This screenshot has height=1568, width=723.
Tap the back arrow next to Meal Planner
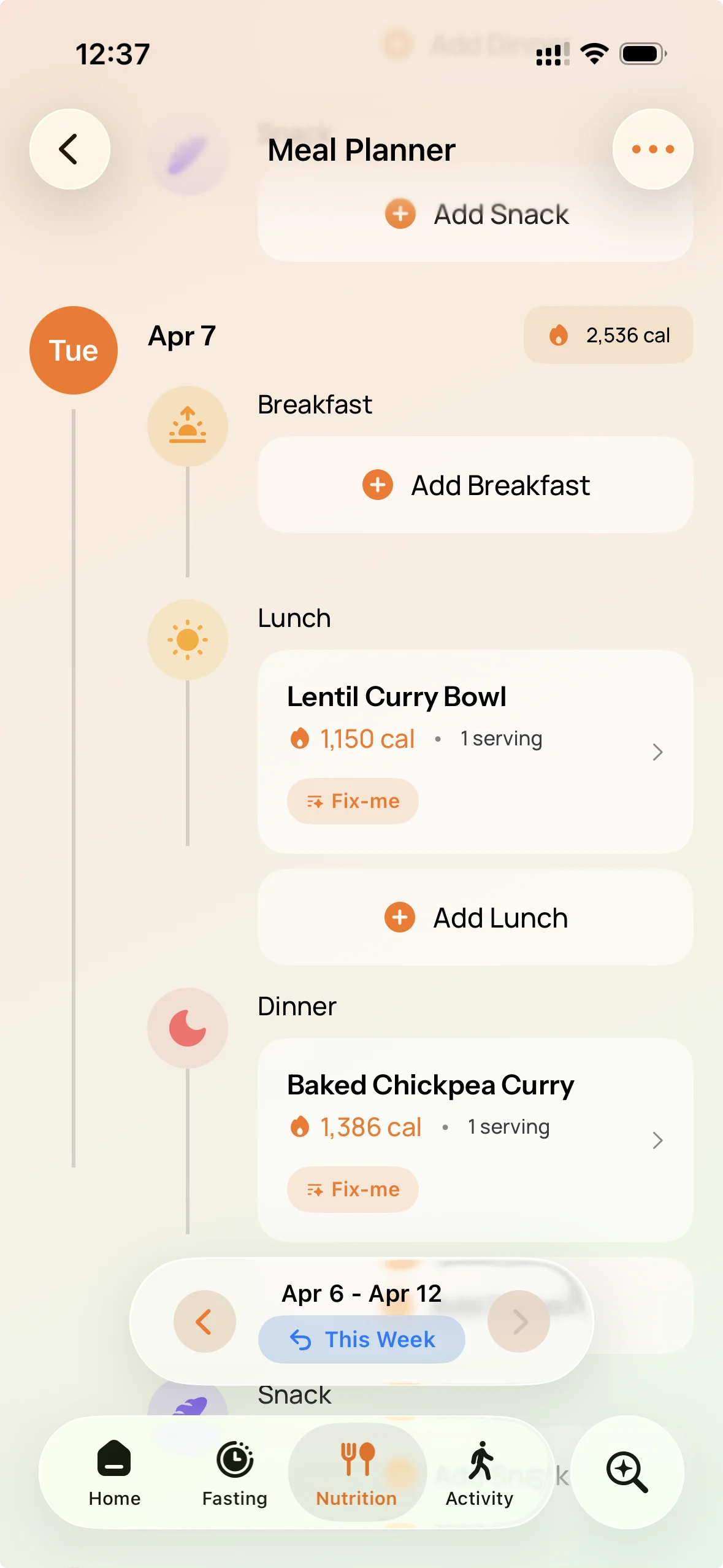[x=70, y=149]
